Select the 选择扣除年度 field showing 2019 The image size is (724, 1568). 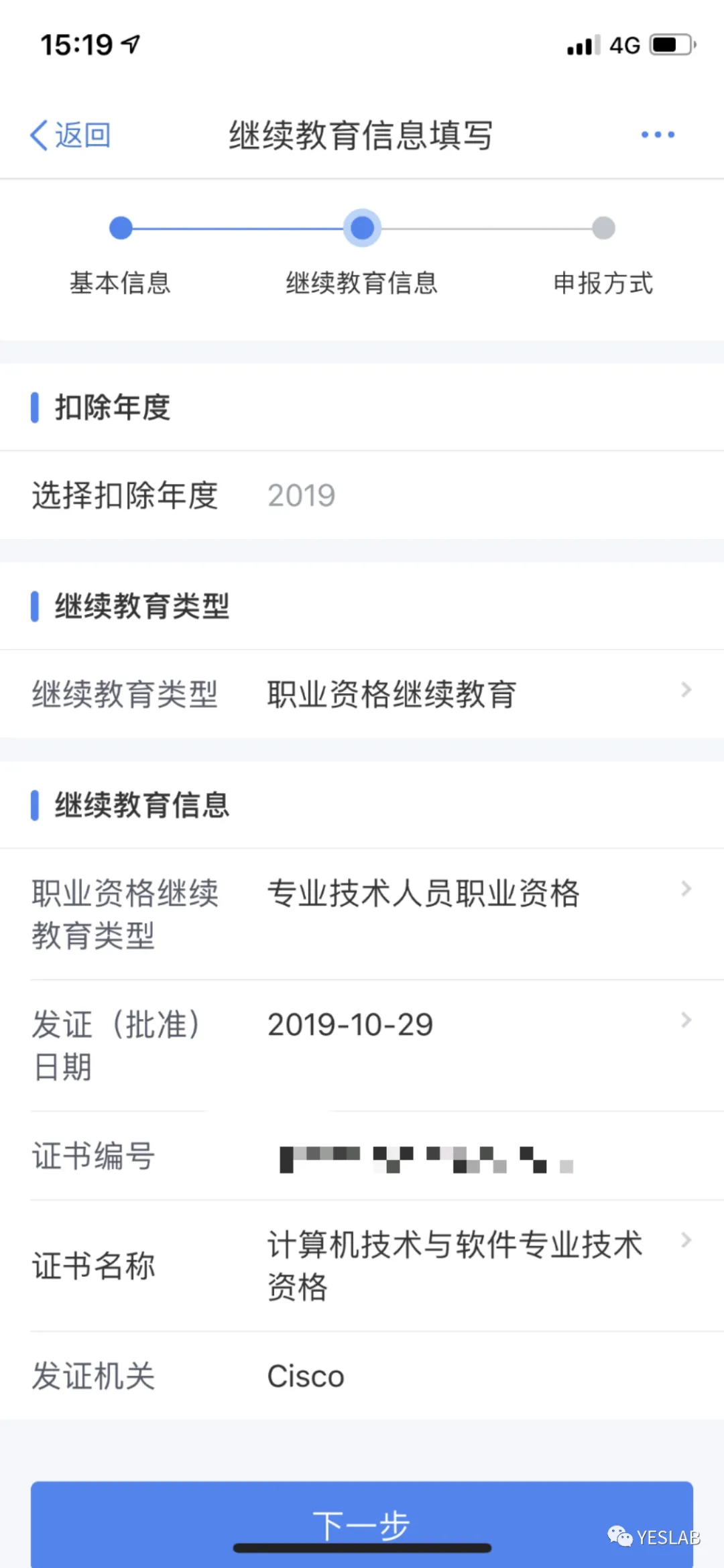pos(362,495)
